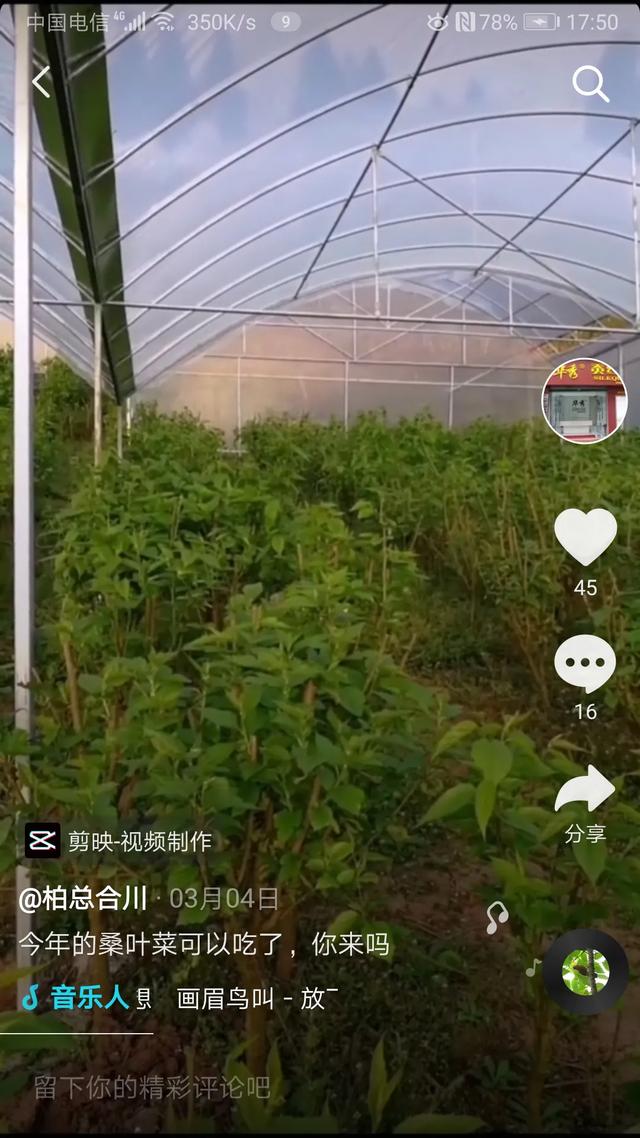Open the spinning music disc

click(585, 972)
